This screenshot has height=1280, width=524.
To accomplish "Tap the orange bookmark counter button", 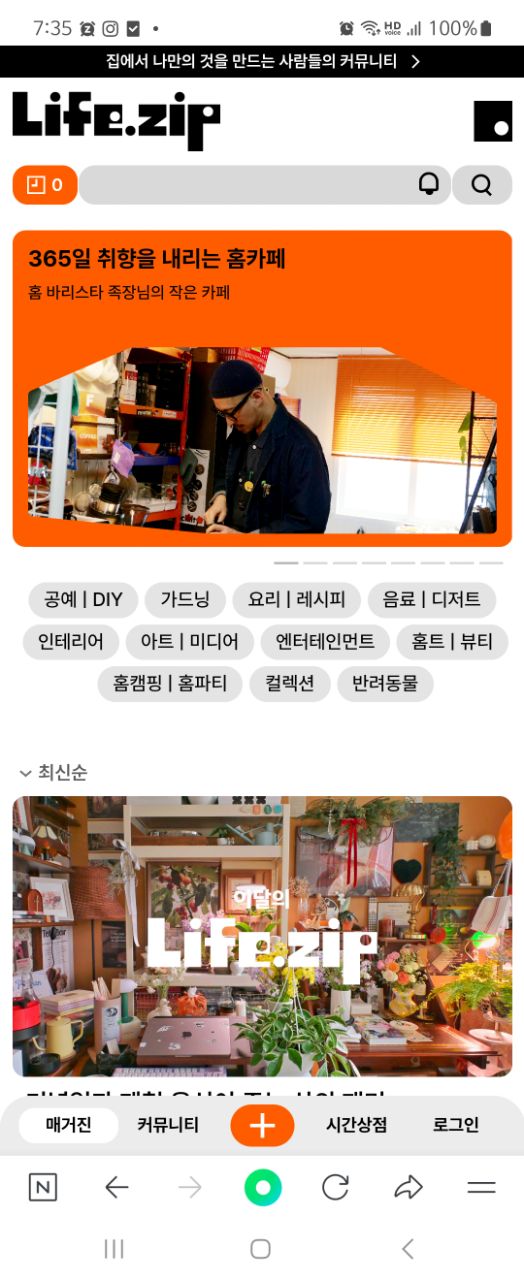I will coord(45,185).
